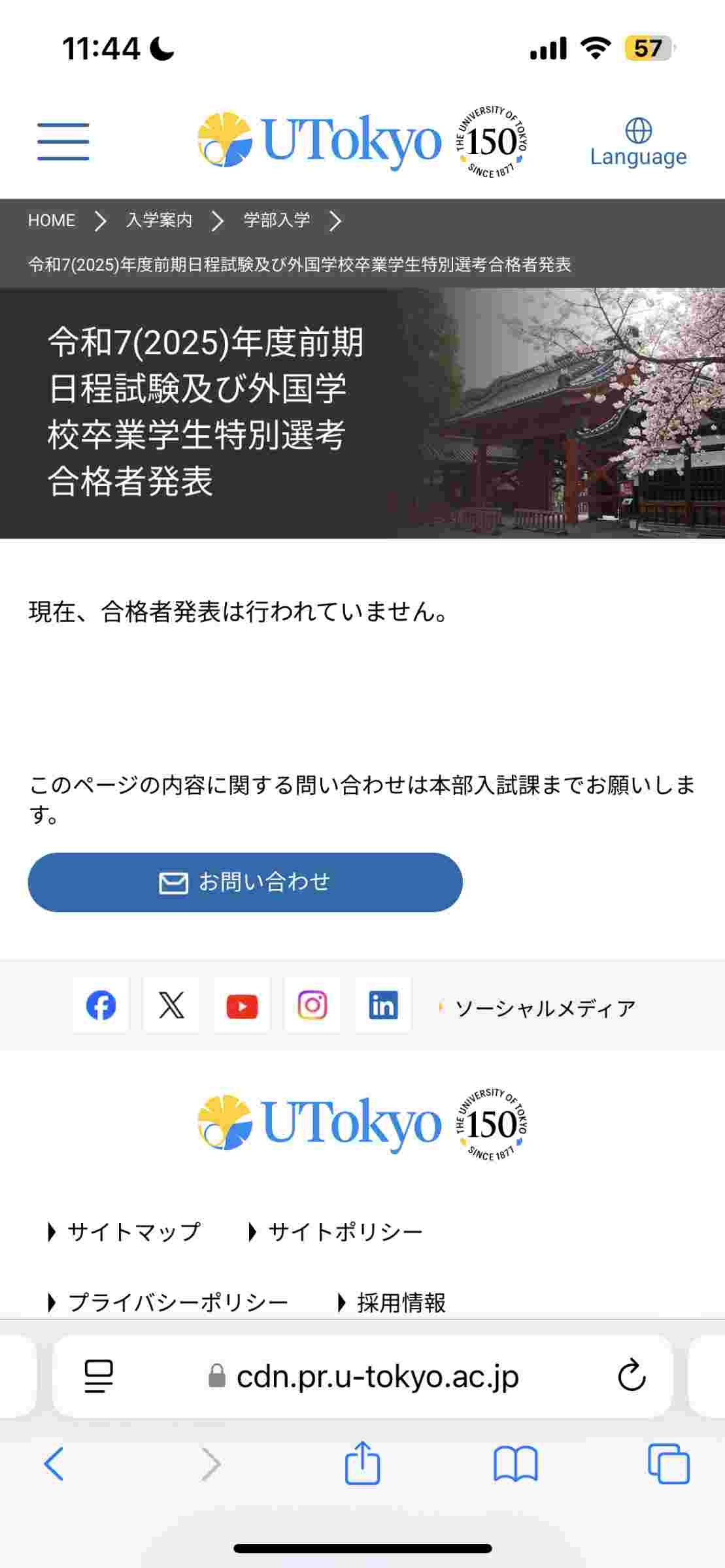Viewport: 725px width, 1568px height.
Task: Open UTokyo's YouTube channel
Action: (242, 1005)
